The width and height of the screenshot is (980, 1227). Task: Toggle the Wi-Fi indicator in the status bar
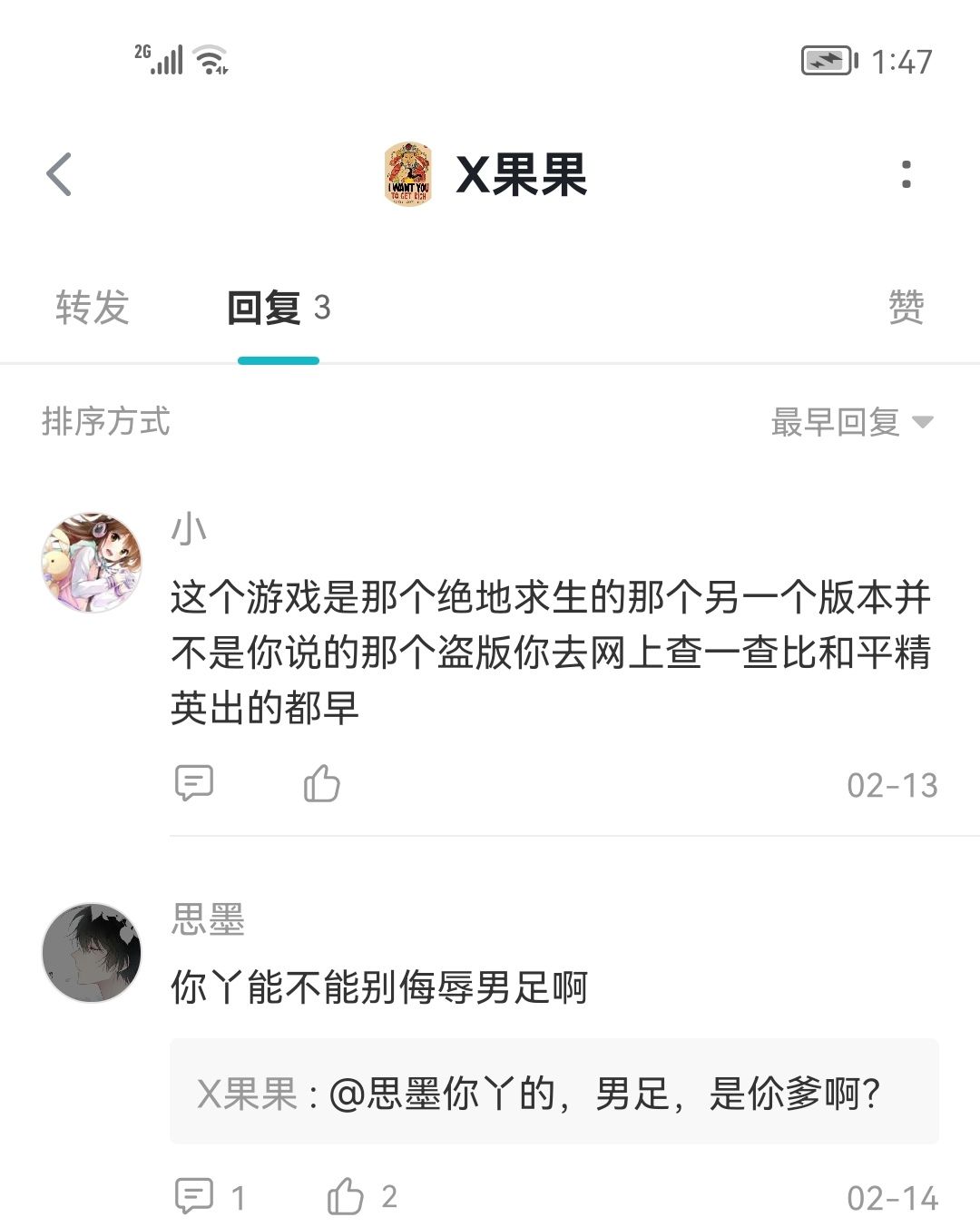(207, 61)
